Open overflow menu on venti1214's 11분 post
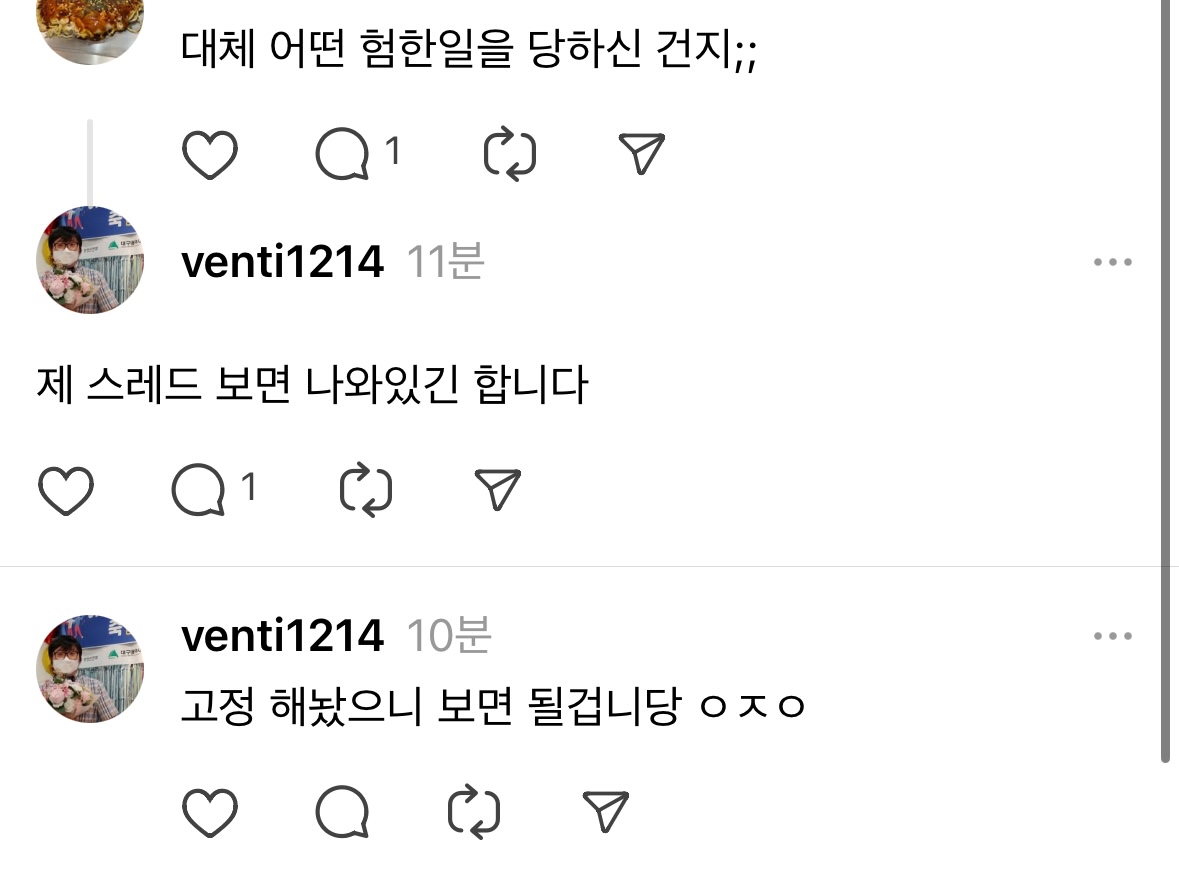 [1112, 263]
